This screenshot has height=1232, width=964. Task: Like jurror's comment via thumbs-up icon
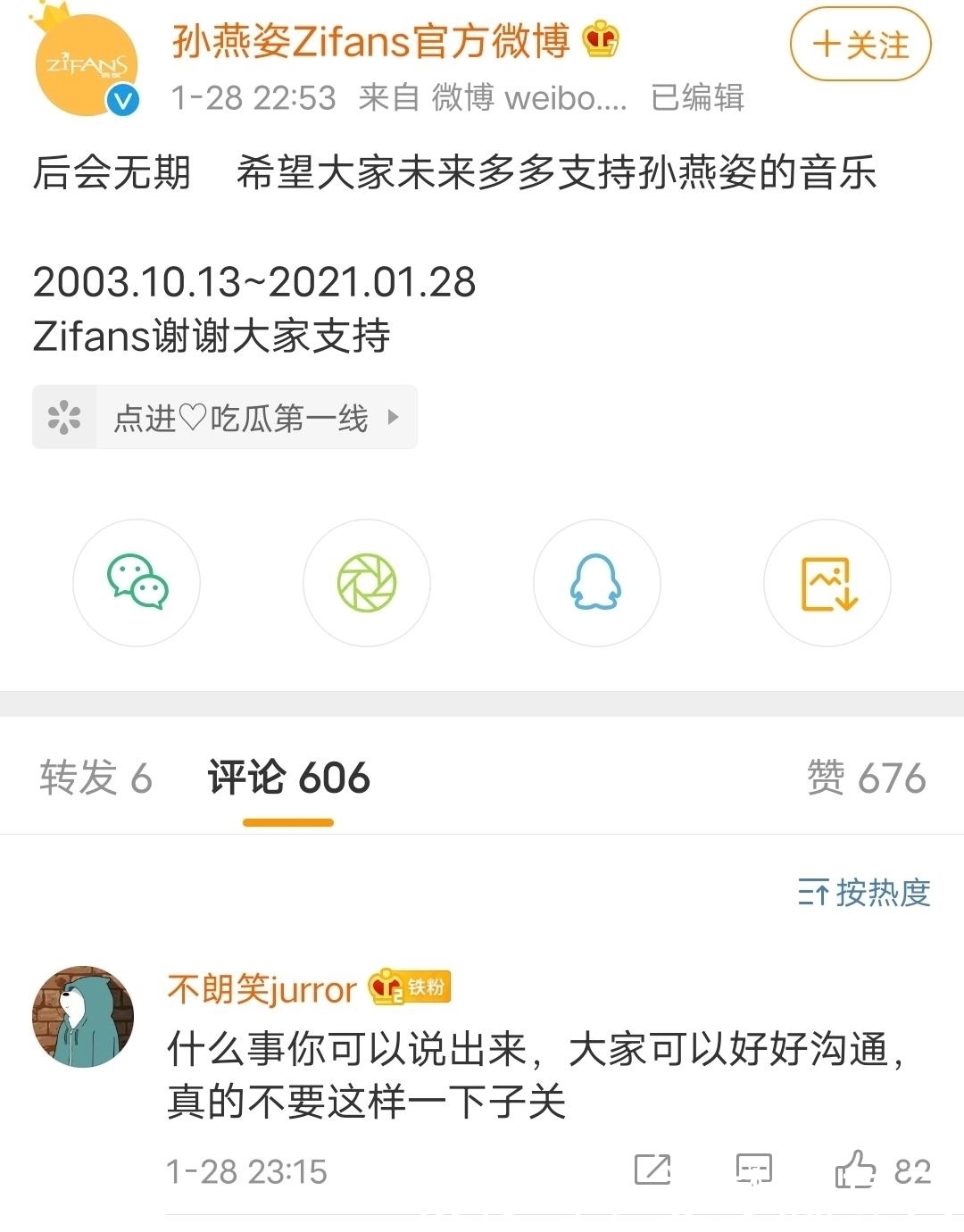pyautogui.click(x=855, y=1167)
